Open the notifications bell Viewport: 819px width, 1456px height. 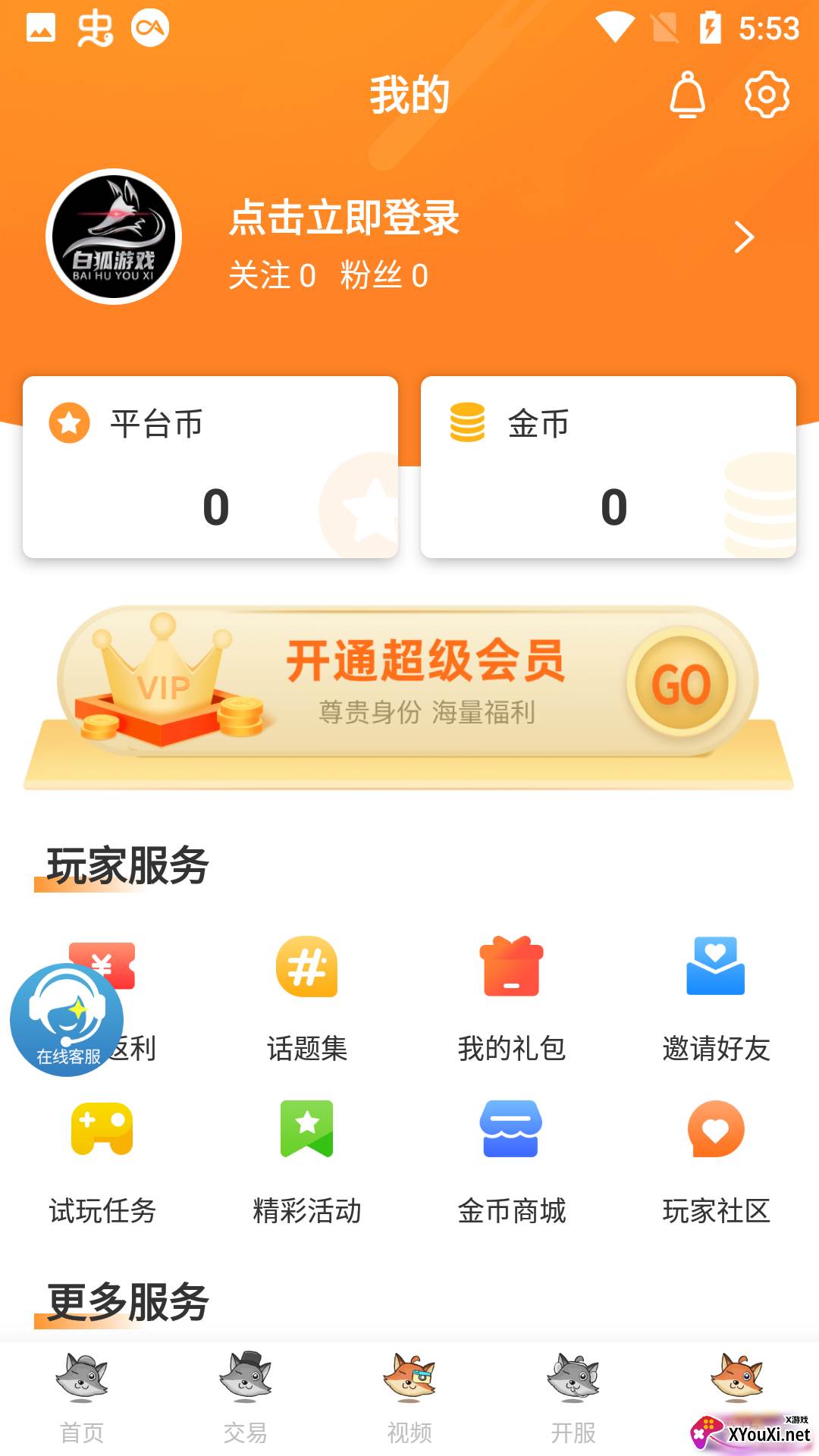pos(687,95)
